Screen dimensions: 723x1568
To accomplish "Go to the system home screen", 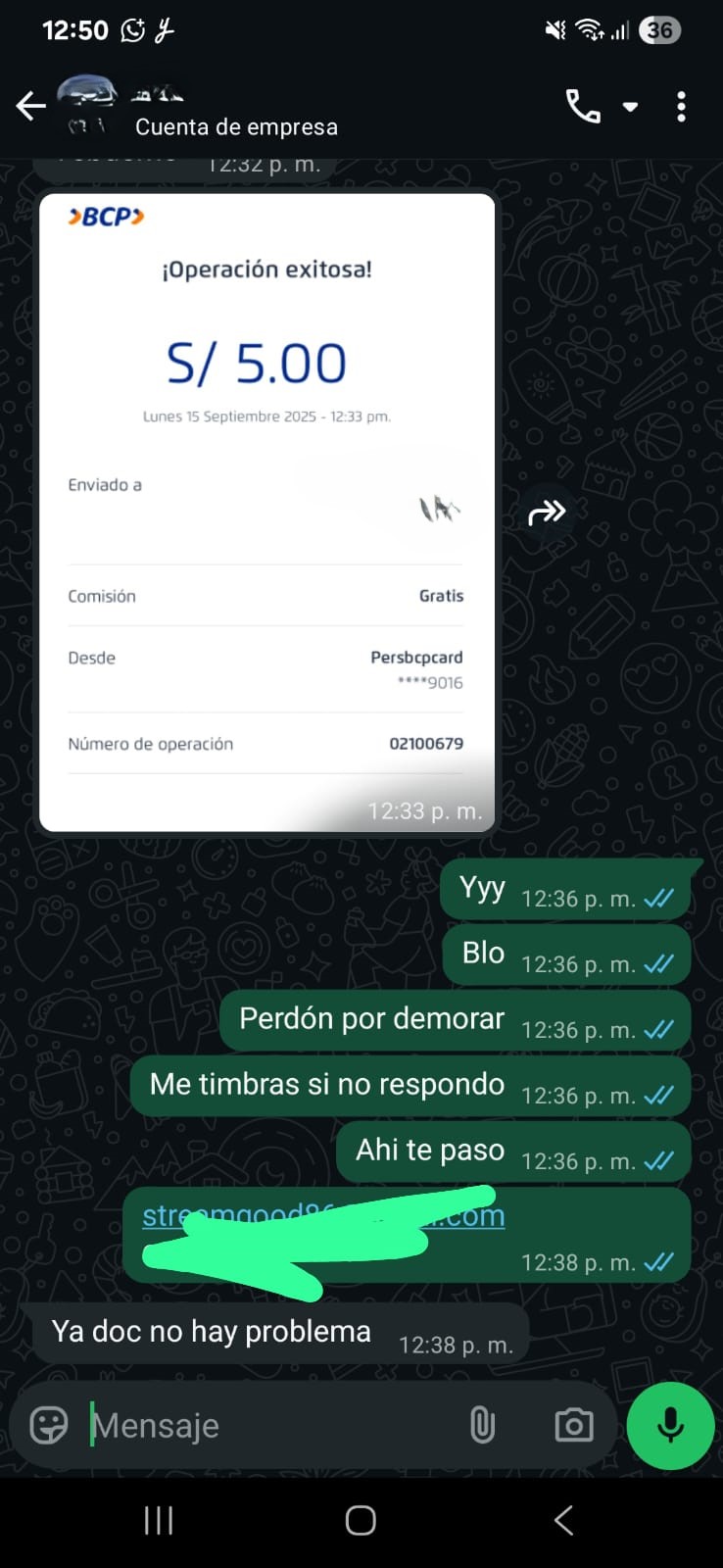I will point(361,1520).
